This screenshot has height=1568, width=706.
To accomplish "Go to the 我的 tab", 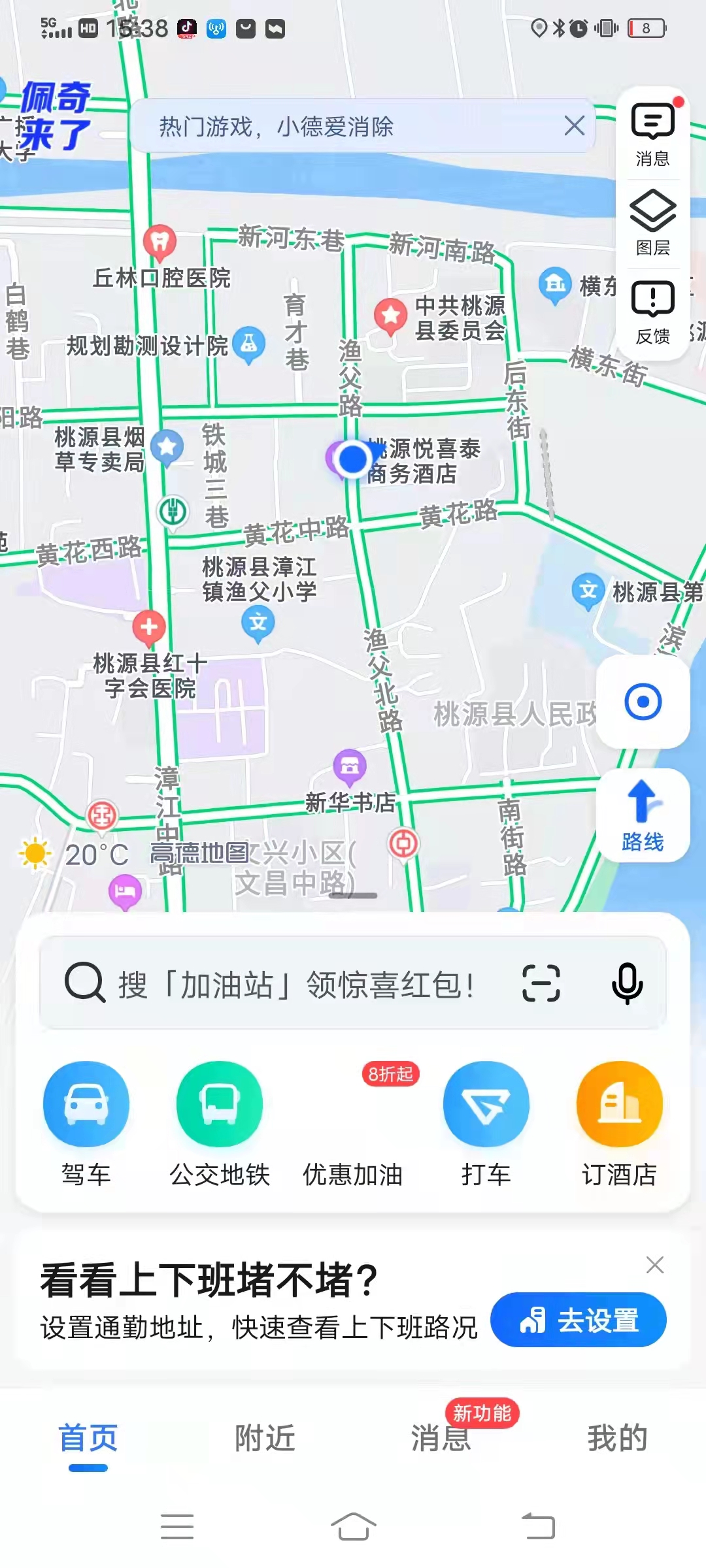I will tap(617, 1439).
